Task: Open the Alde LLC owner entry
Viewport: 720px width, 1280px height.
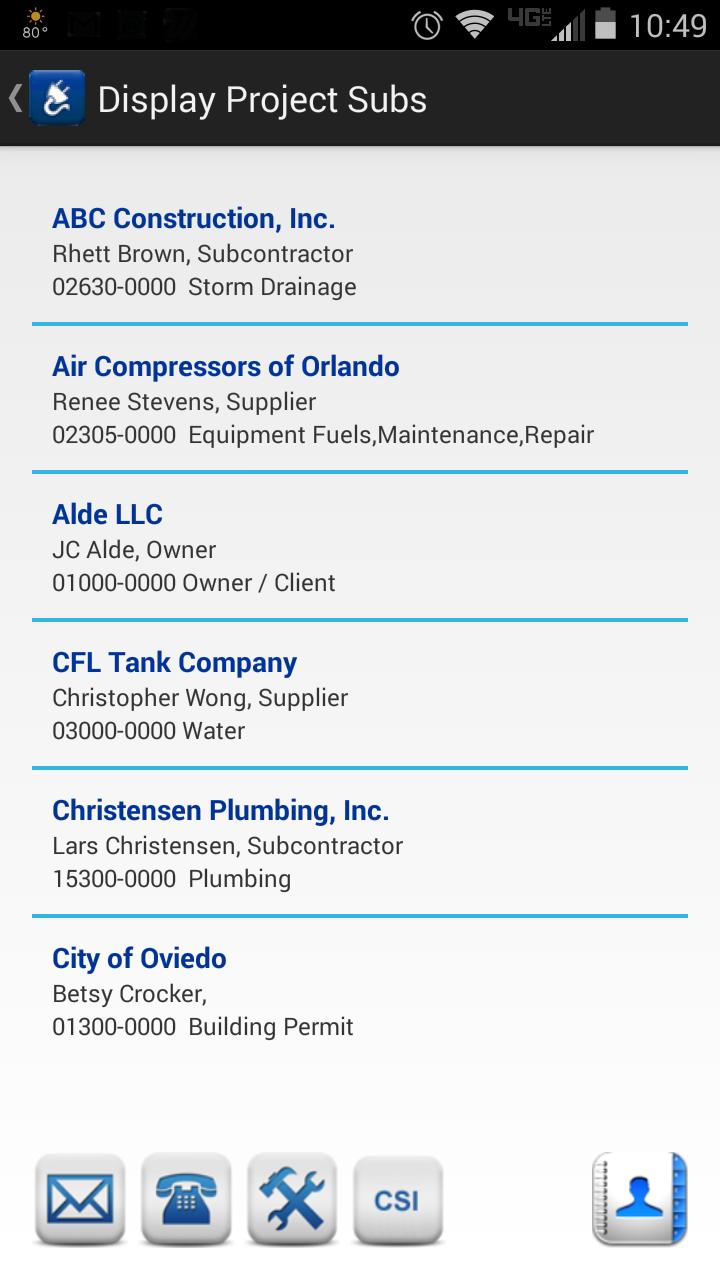Action: (360, 548)
